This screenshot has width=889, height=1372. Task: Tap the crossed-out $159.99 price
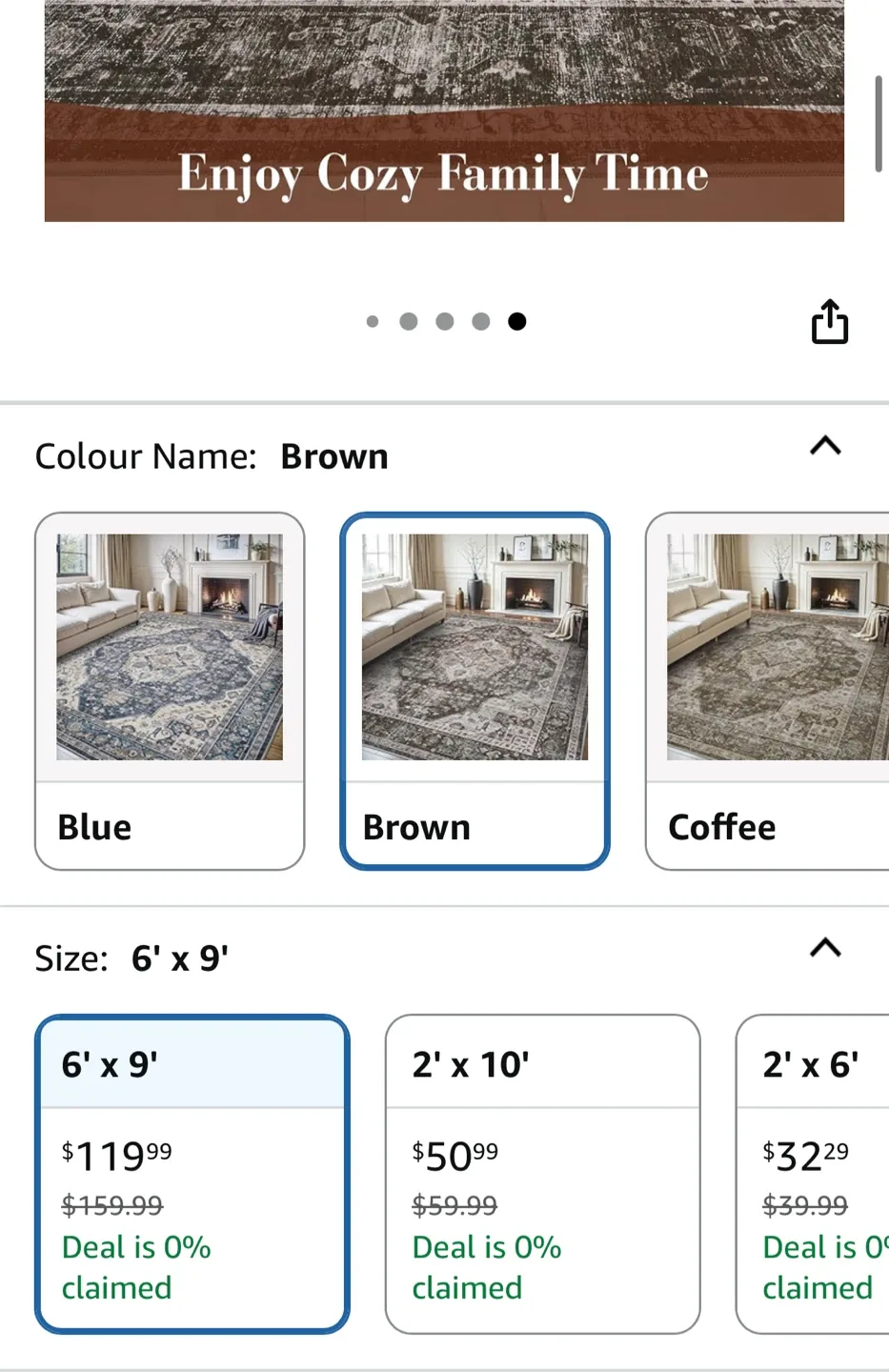[111, 1206]
